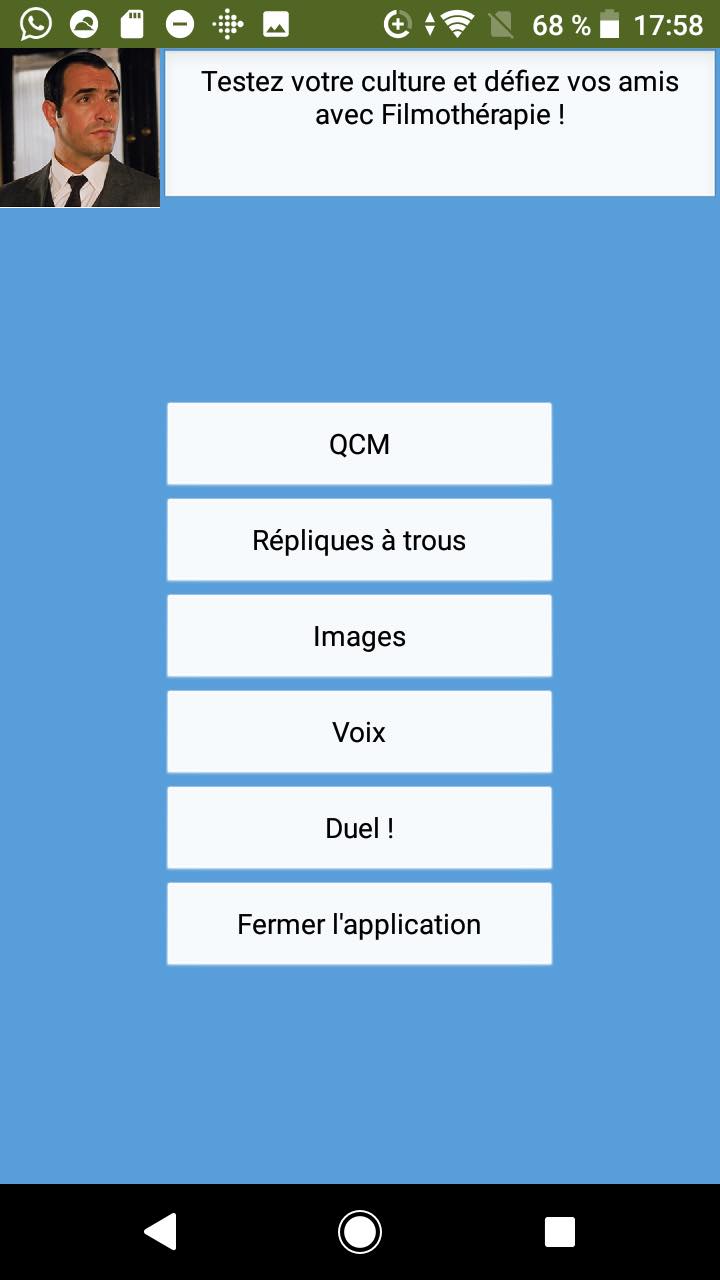This screenshot has width=720, height=1280.
Task: Open the Répliques à trous game
Action: point(359,540)
